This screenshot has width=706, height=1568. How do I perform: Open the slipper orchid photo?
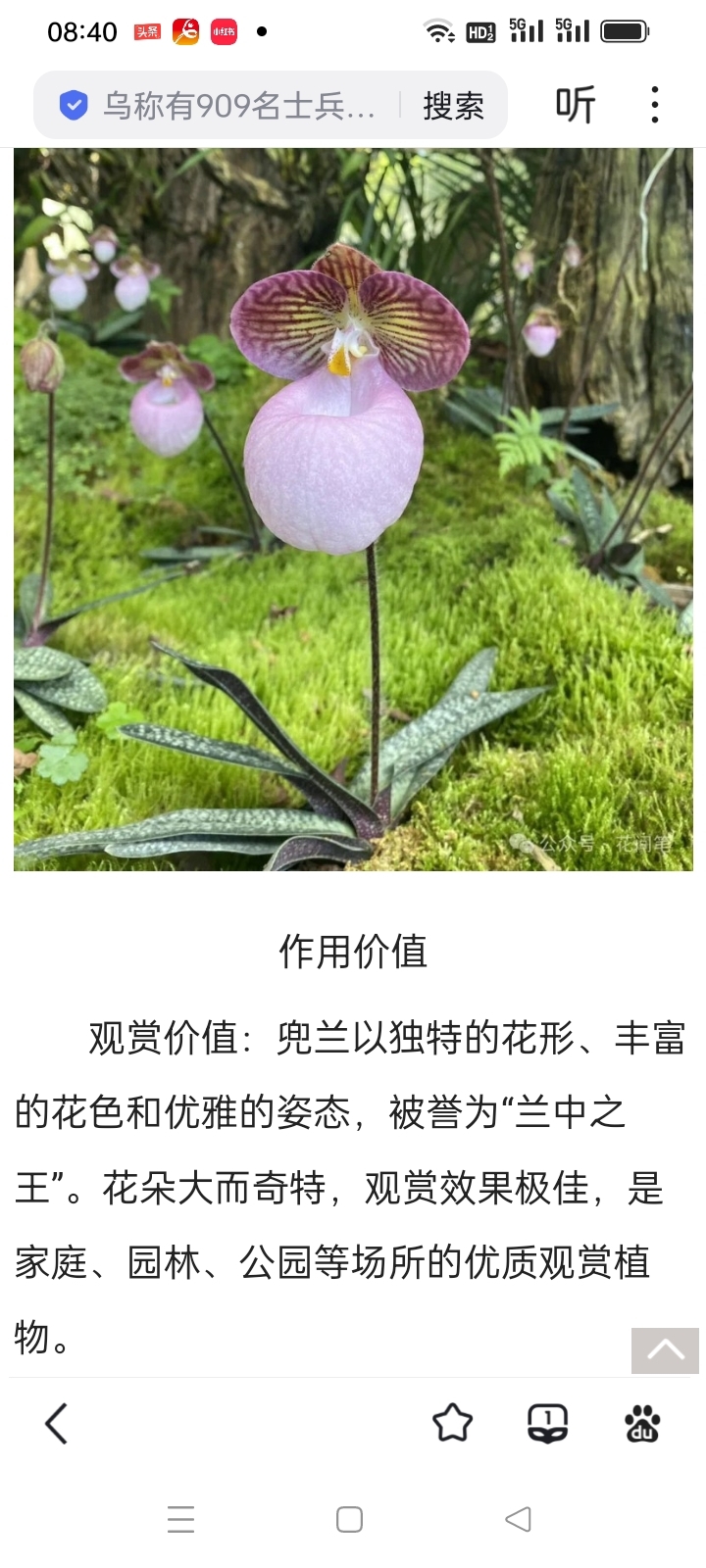click(353, 510)
